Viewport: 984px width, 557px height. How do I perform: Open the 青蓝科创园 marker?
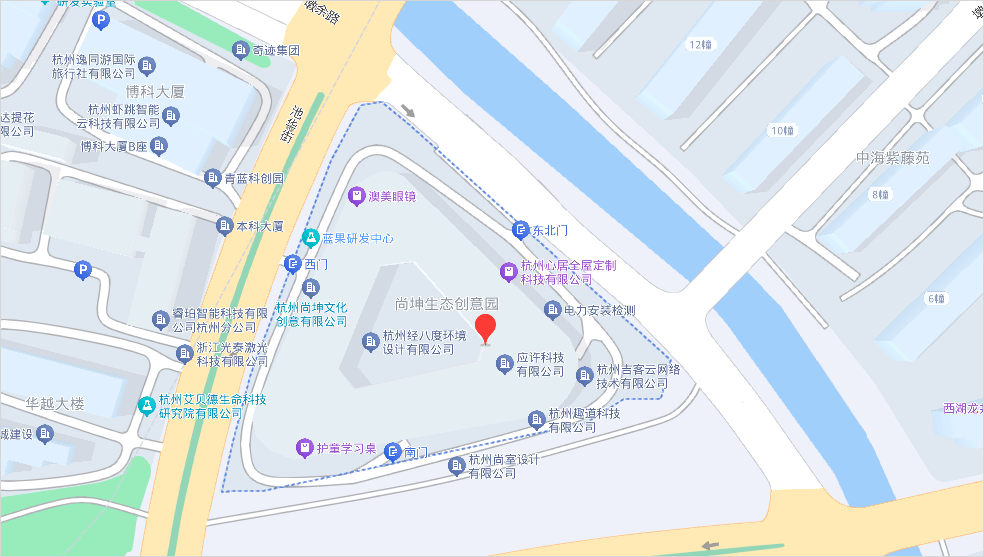click(212, 178)
